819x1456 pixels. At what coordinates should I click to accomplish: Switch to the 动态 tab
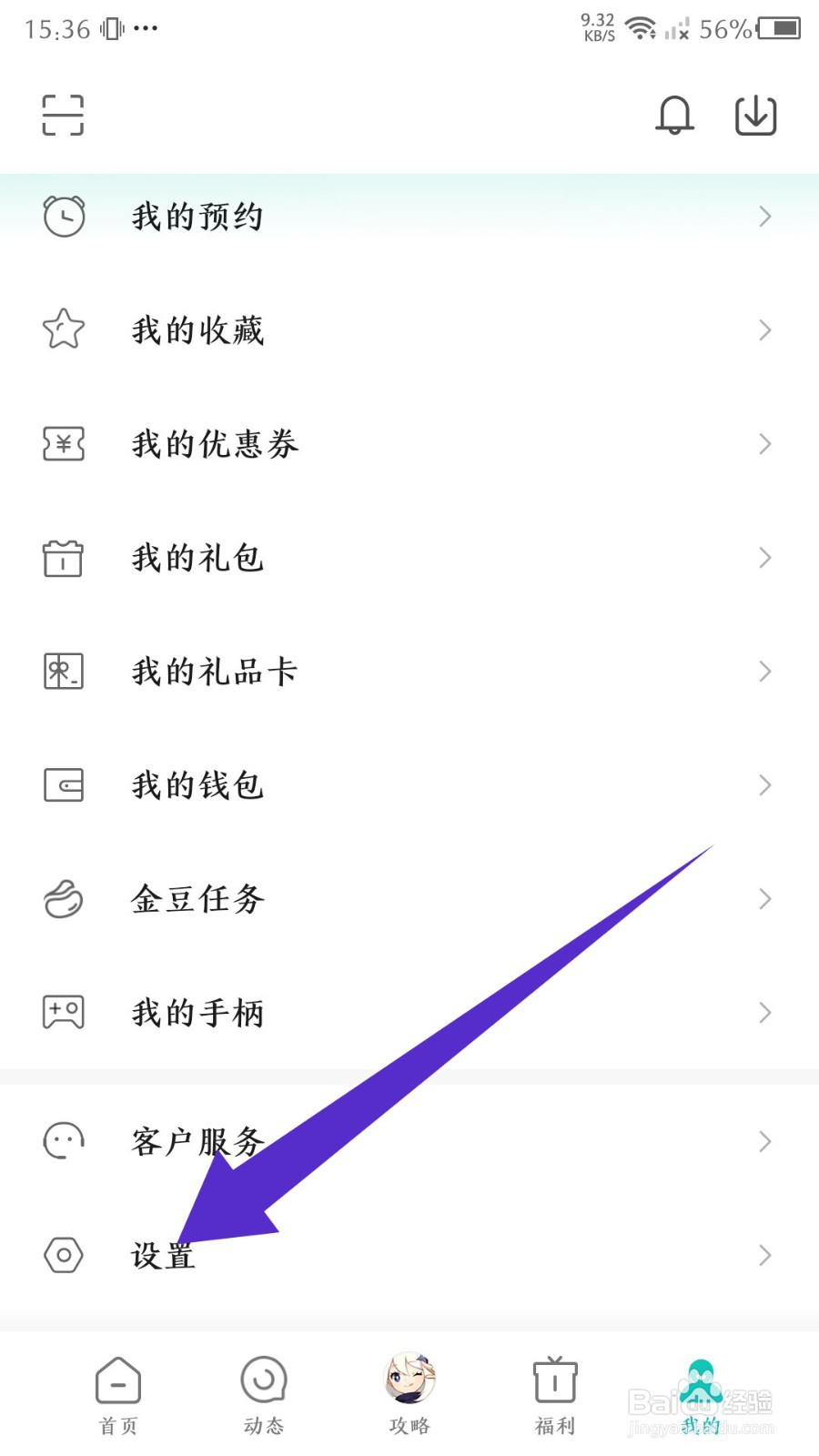[264, 1394]
